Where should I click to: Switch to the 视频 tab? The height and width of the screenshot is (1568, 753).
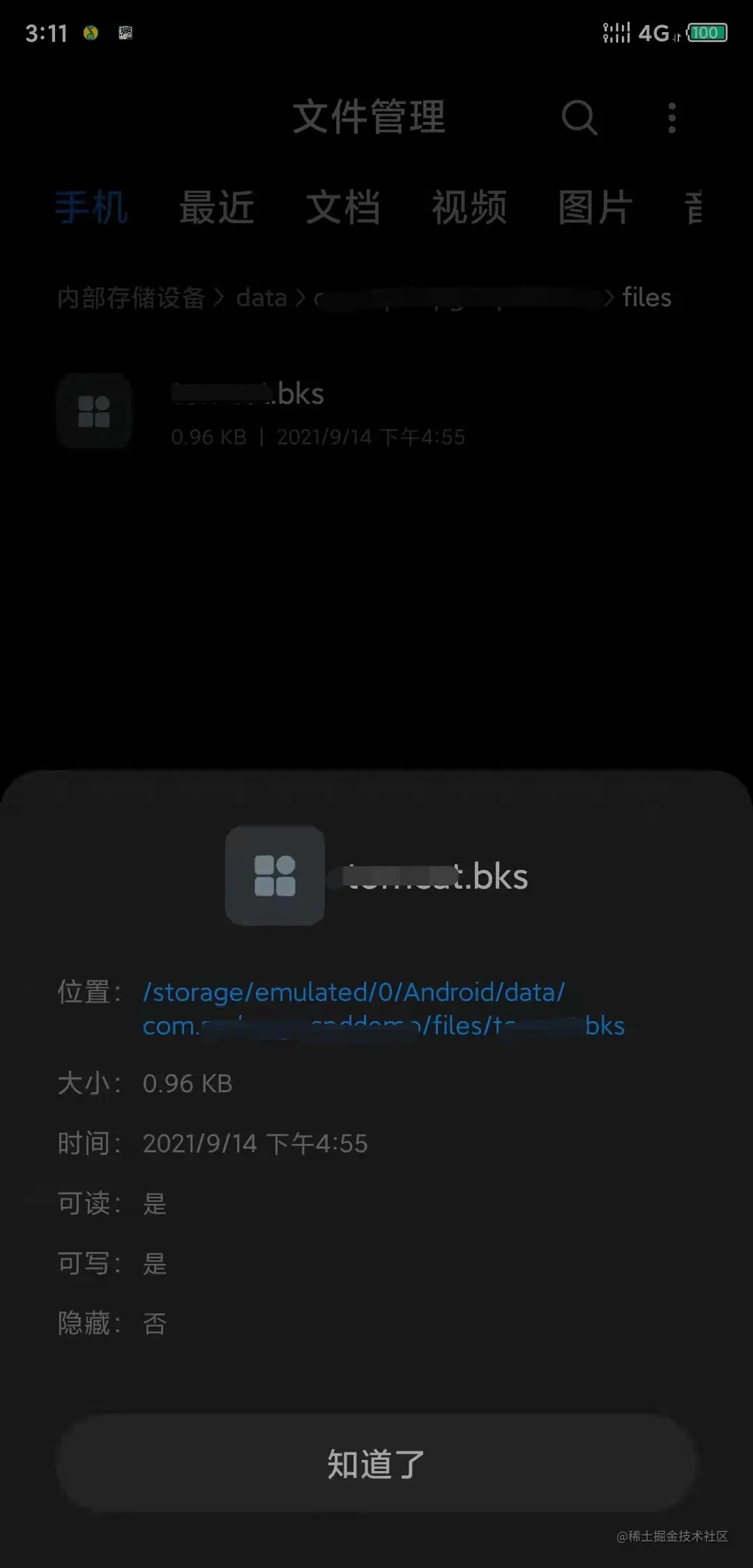point(469,207)
